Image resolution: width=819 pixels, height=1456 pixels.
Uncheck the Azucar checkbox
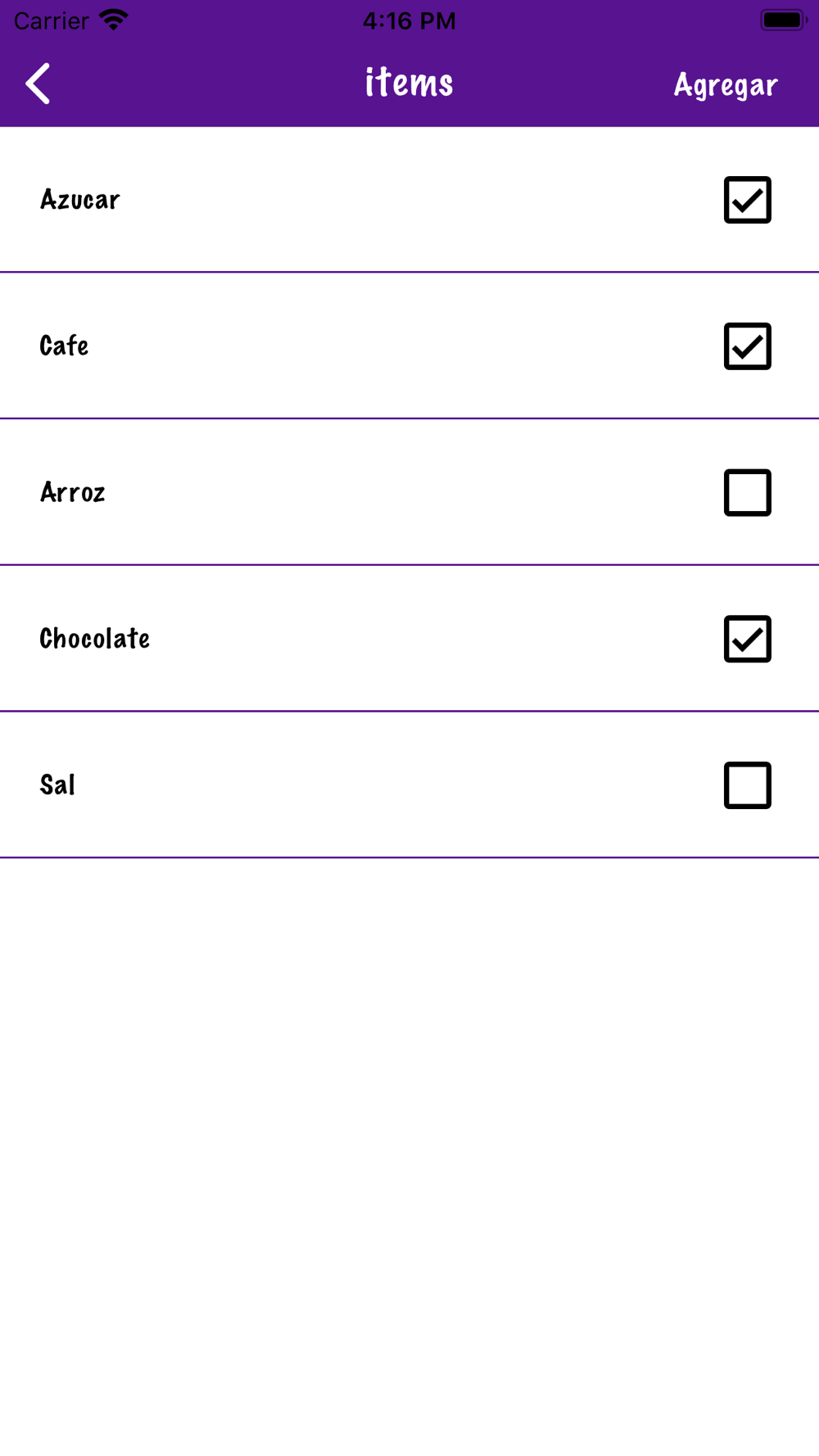click(748, 200)
